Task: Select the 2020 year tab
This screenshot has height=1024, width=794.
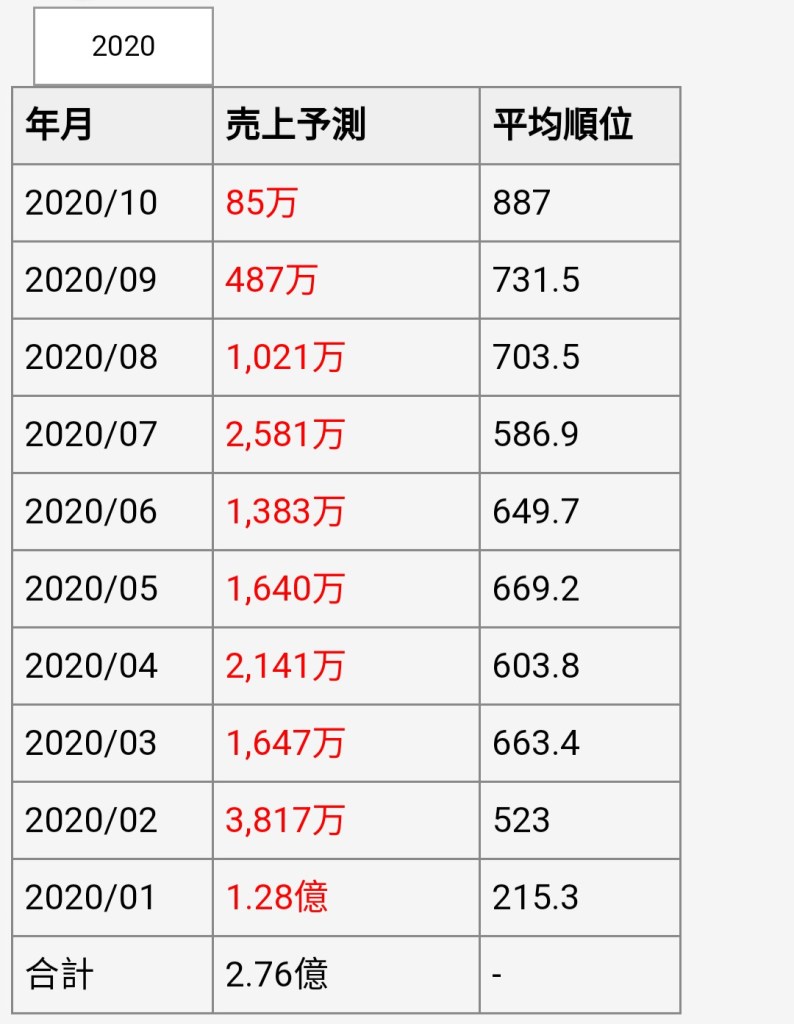Action: pos(123,46)
